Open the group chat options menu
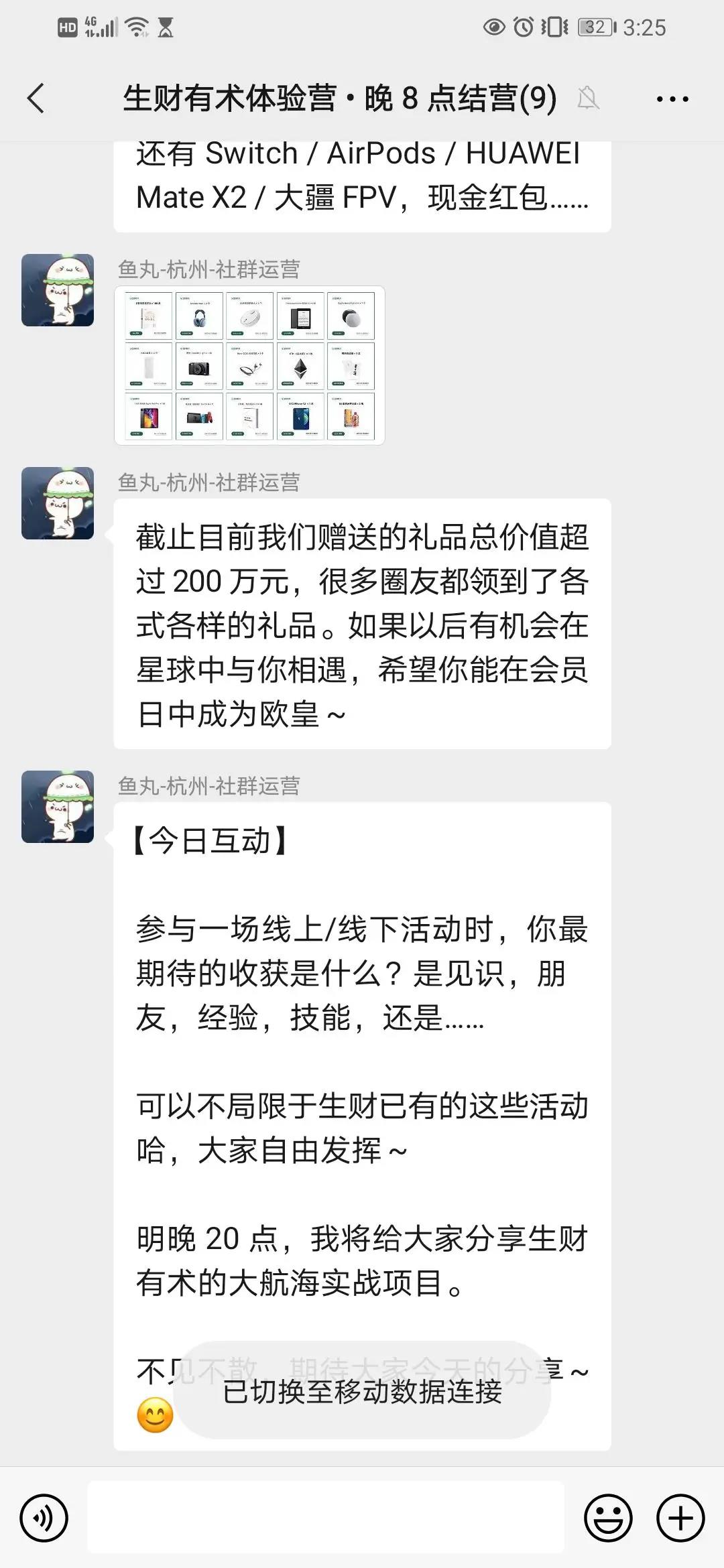The height and width of the screenshot is (1568, 724). [672, 99]
